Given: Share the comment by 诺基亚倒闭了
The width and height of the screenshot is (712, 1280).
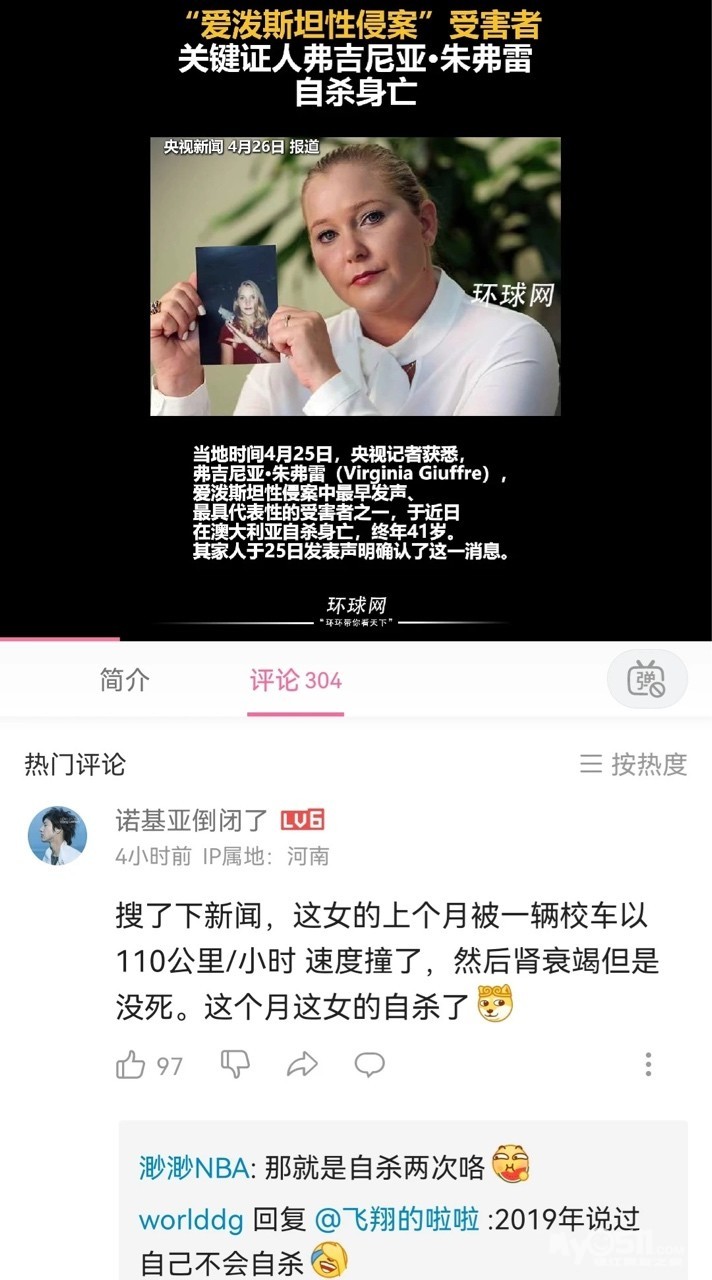Looking at the screenshot, I should [301, 1064].
